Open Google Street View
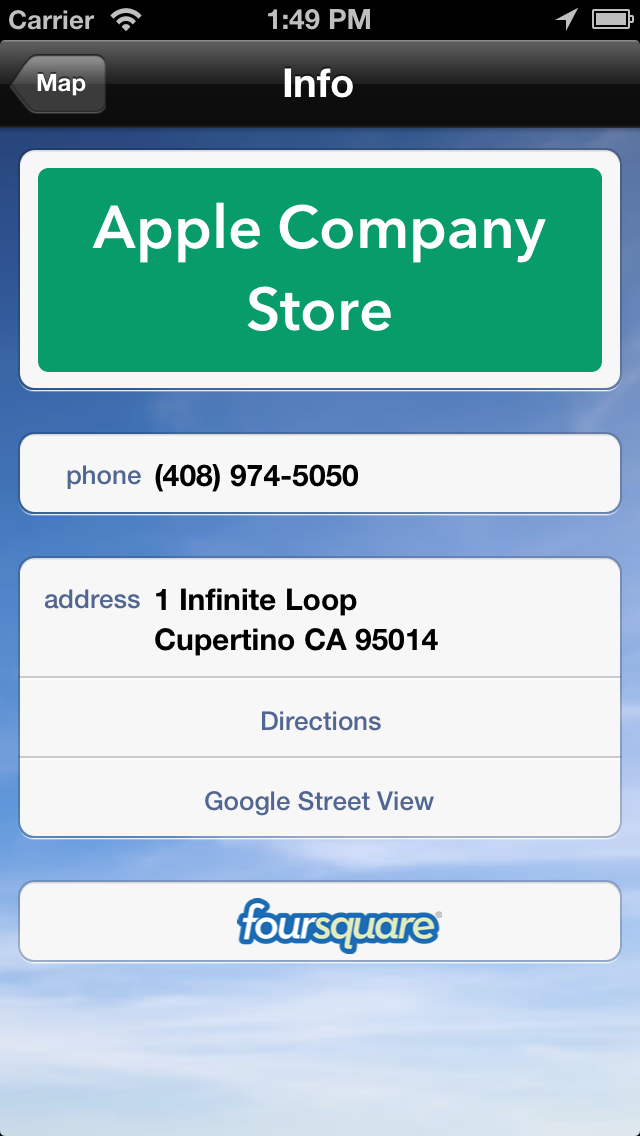 pos(320,801)
